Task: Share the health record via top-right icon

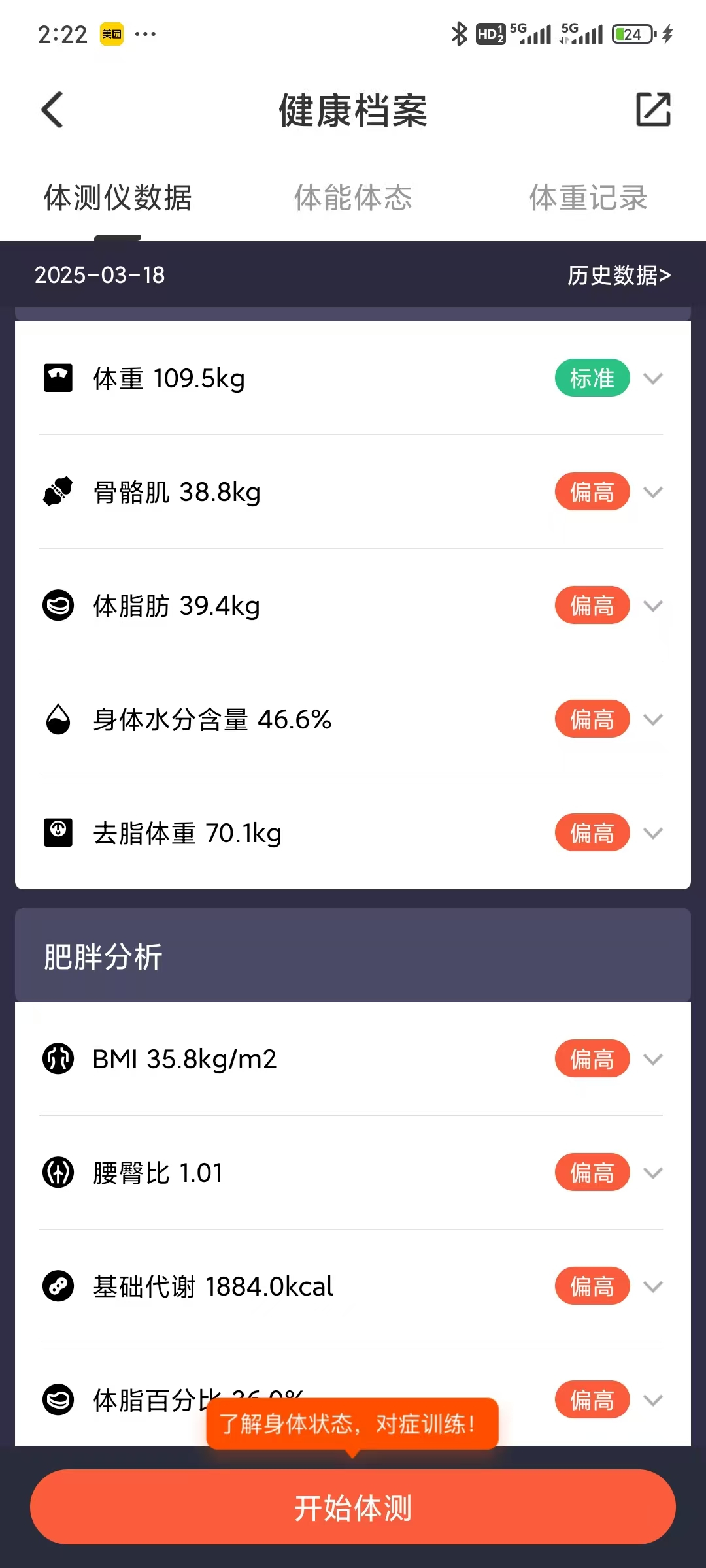Action: 653,110
